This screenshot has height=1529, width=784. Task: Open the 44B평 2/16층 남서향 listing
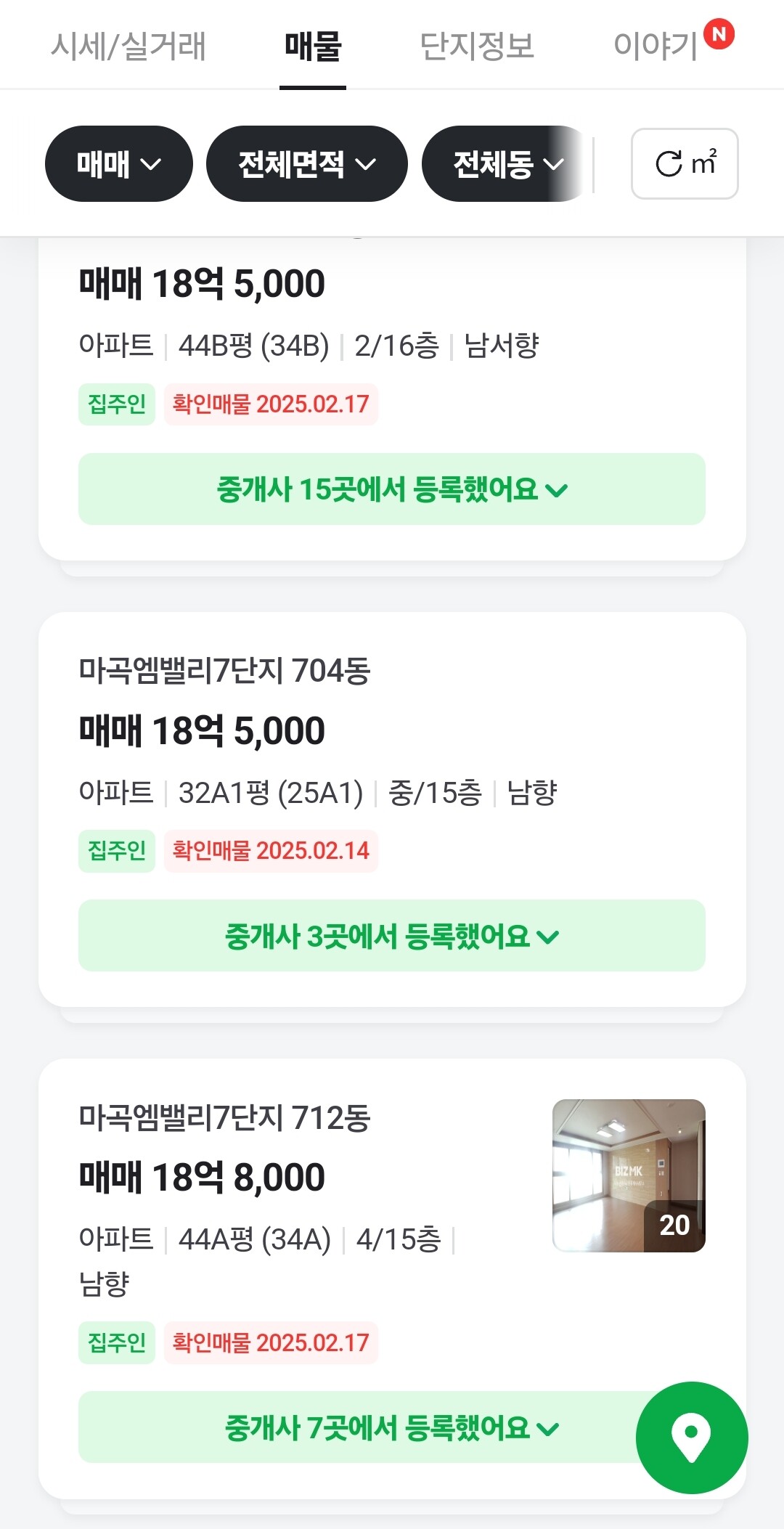click(309, 346)
